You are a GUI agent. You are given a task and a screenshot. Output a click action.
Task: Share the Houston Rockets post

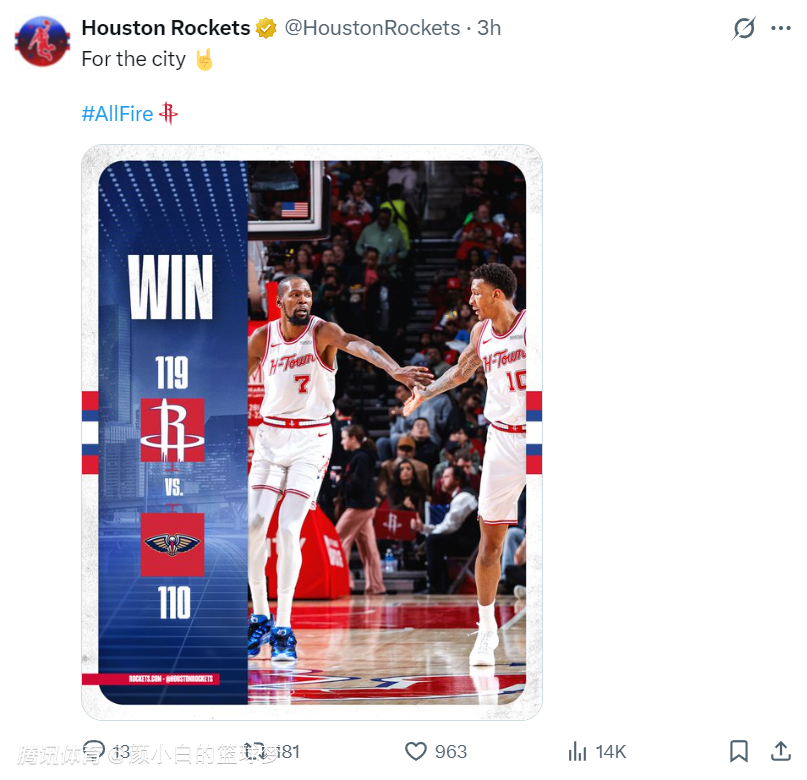pyautogui.click(x=780, y=751)
